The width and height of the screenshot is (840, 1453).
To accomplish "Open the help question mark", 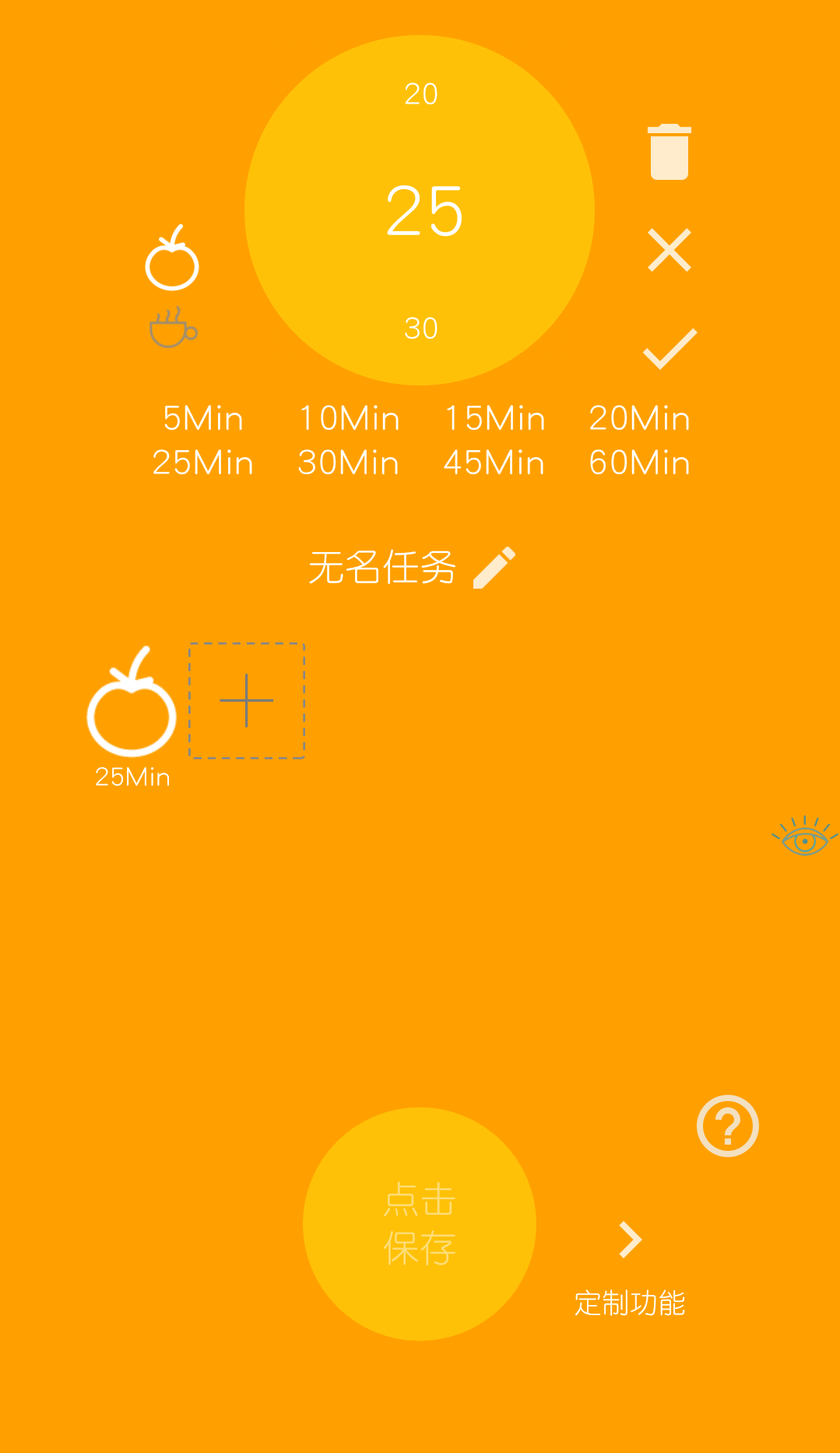I will point(728,1126).
